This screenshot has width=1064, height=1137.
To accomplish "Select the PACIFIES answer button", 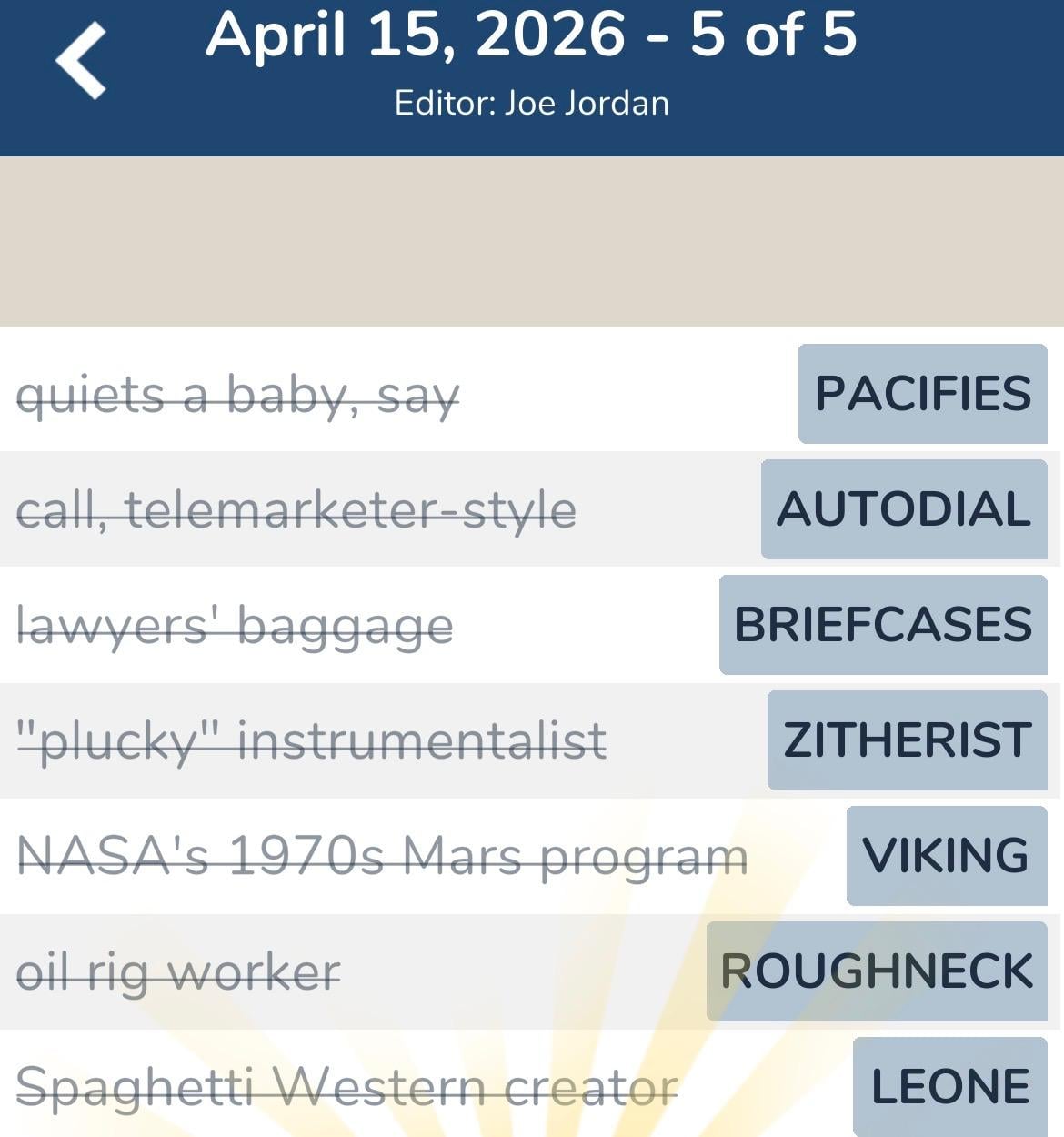I will [x=922, y=395].
